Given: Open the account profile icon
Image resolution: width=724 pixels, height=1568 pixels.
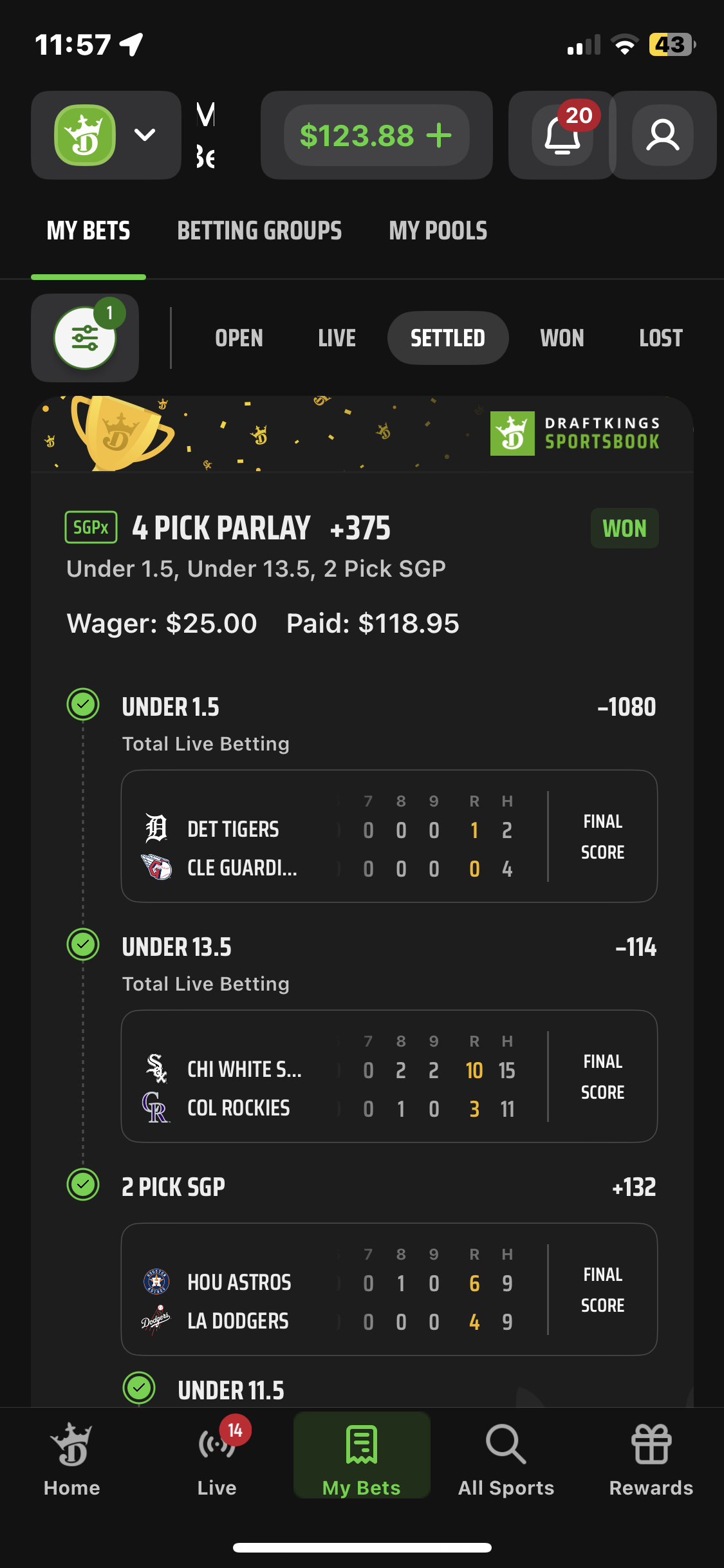Looking at the screenshot, I should (x=662, y=135).
